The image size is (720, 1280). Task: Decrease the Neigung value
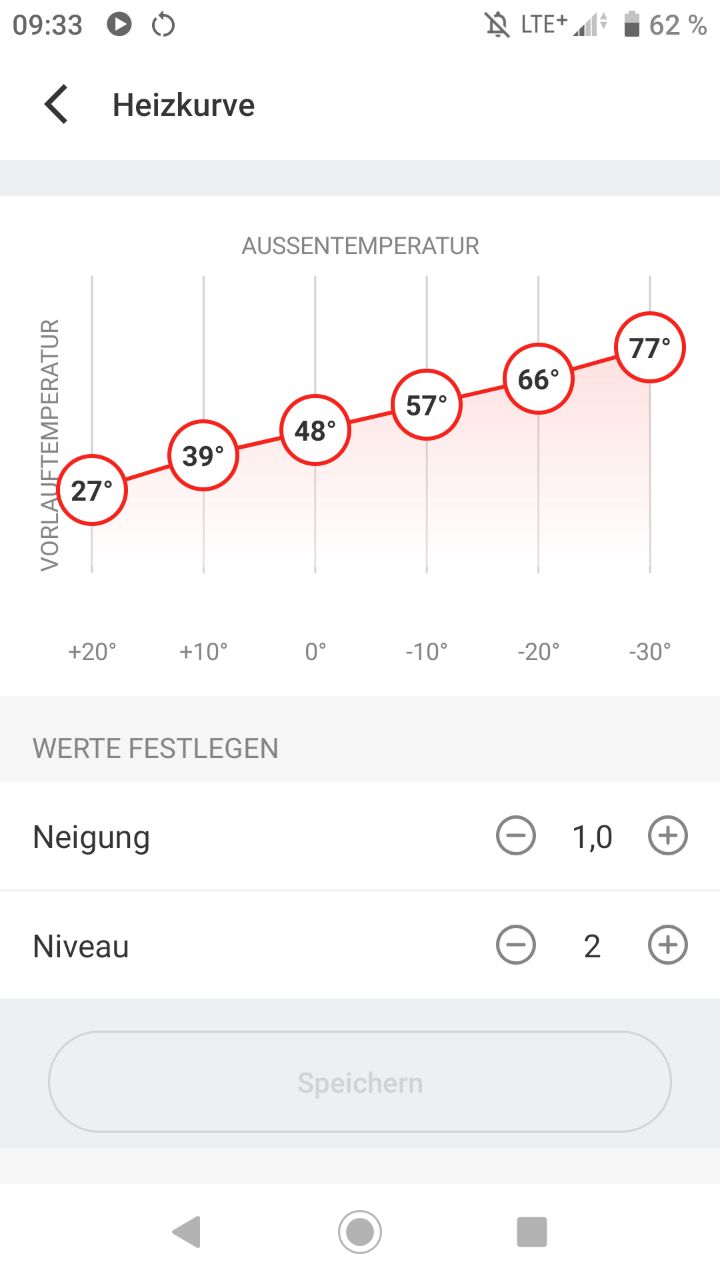click(516, 836)
